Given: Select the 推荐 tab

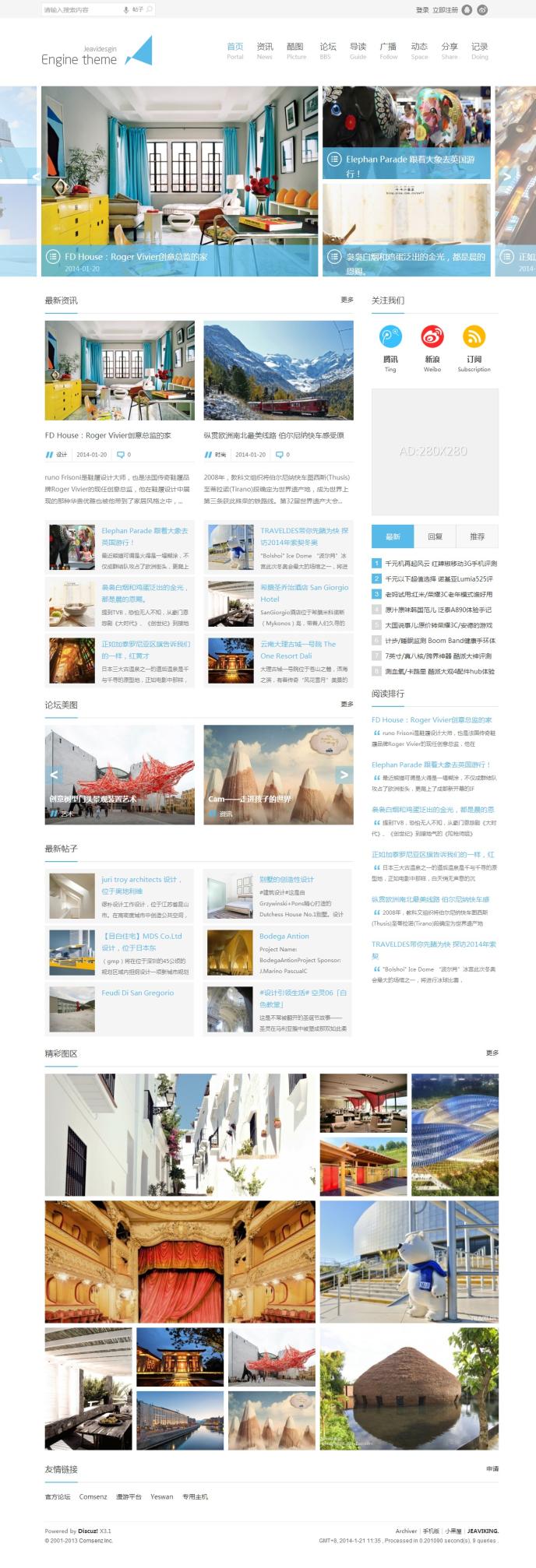Looking at the screenshot, I should tap(477, 536).
